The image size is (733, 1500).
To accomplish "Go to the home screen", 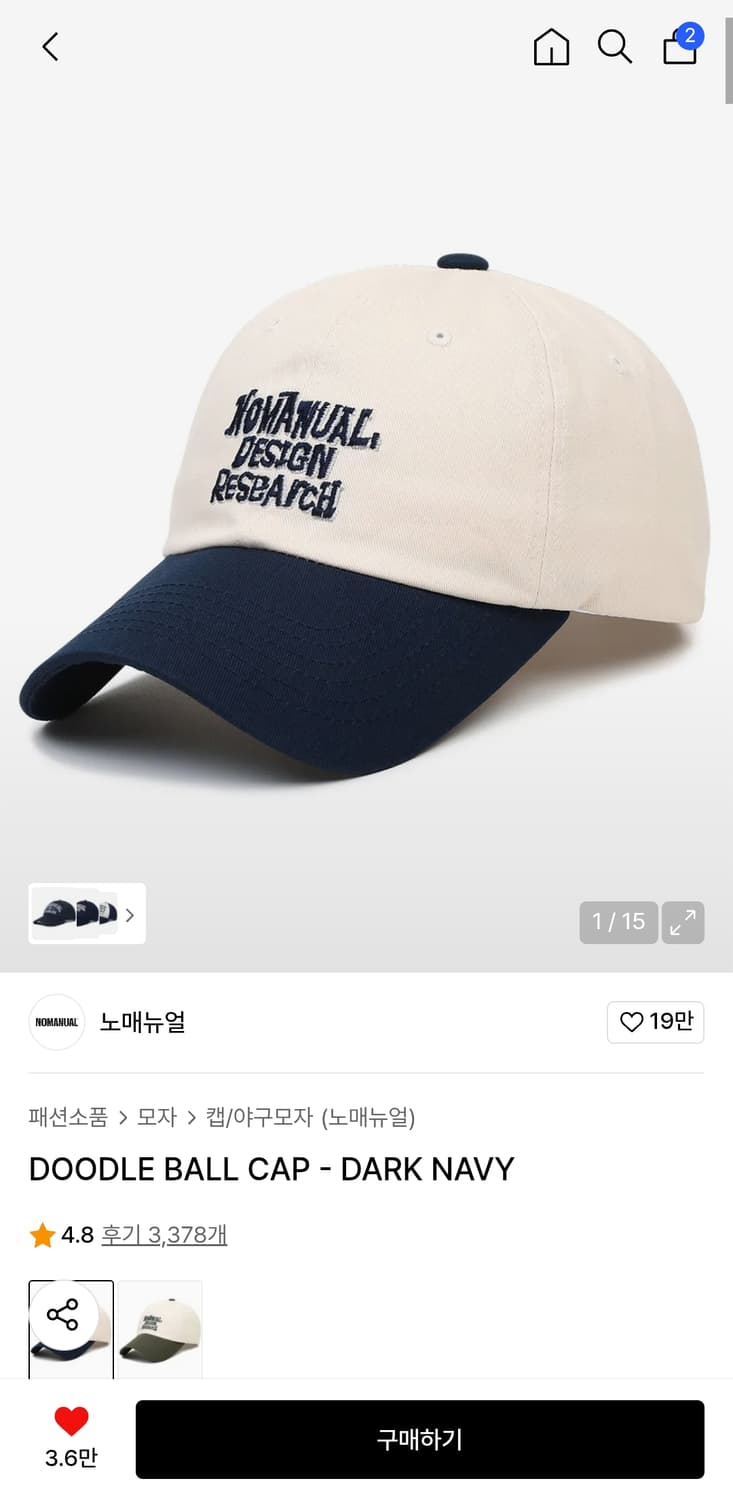I will click(x=550, y=47).
